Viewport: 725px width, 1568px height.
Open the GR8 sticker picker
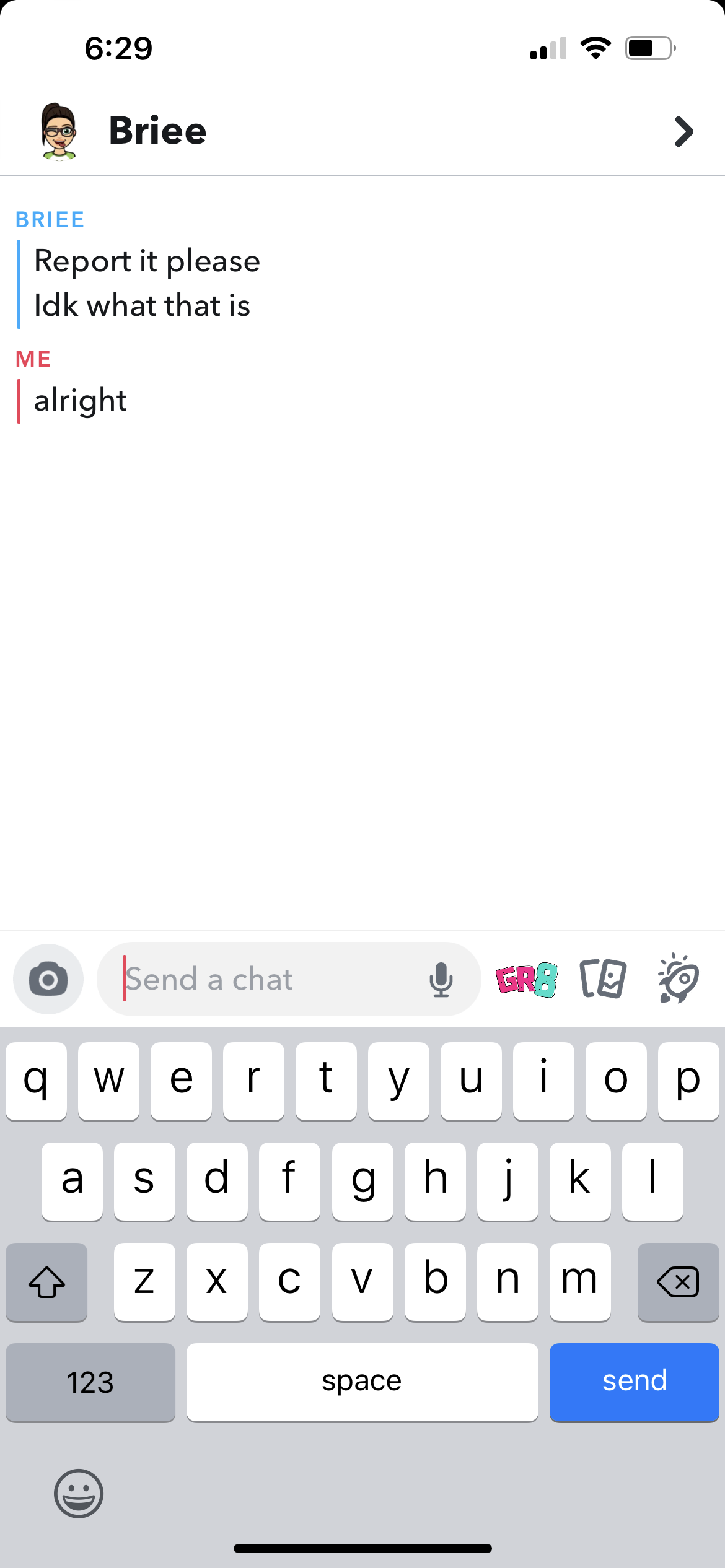[527, 979]
